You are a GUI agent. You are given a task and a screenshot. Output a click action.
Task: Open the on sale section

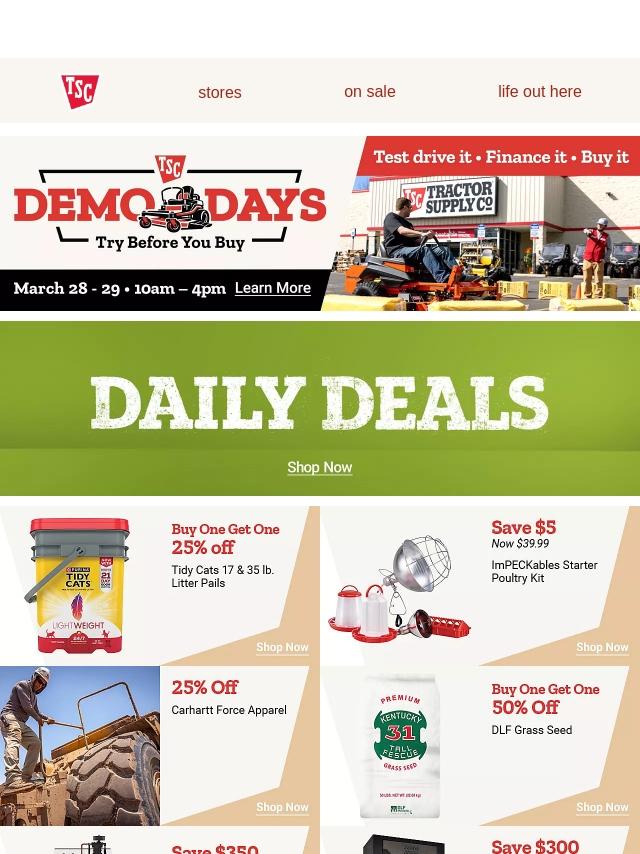click(x=370, y=91)
